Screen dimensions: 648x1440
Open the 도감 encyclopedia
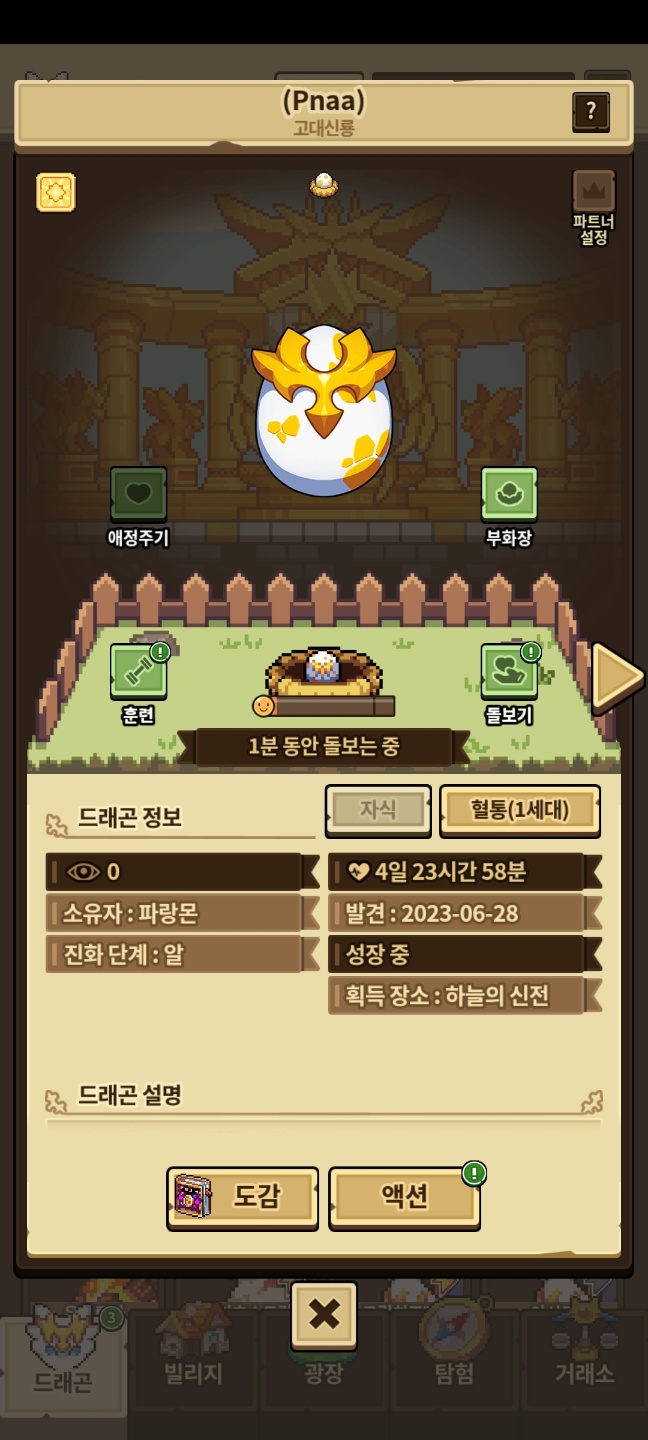pyautogui.click(x=242, y=1197)
